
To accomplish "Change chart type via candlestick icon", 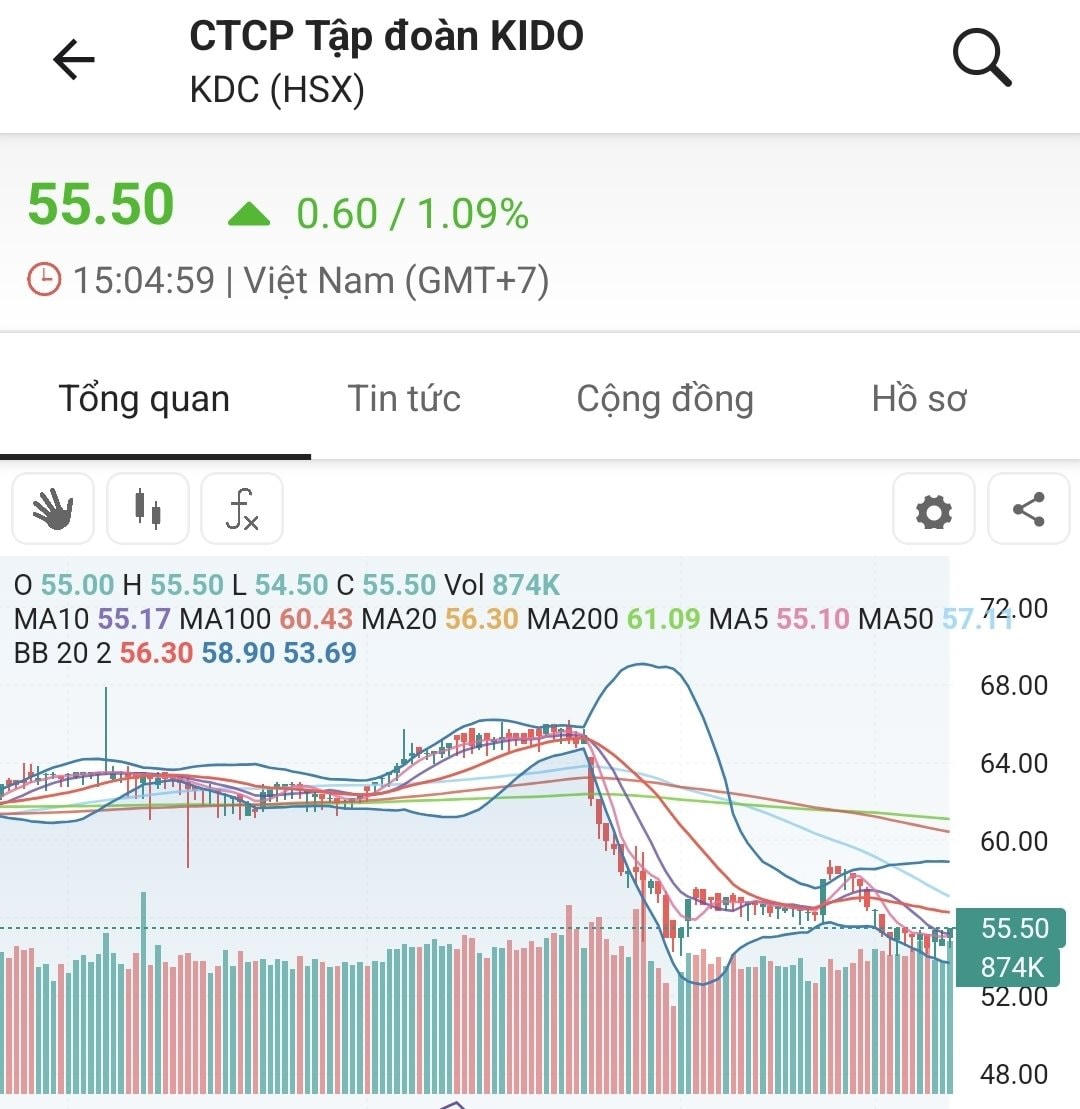I will click(x=148, y=509).
